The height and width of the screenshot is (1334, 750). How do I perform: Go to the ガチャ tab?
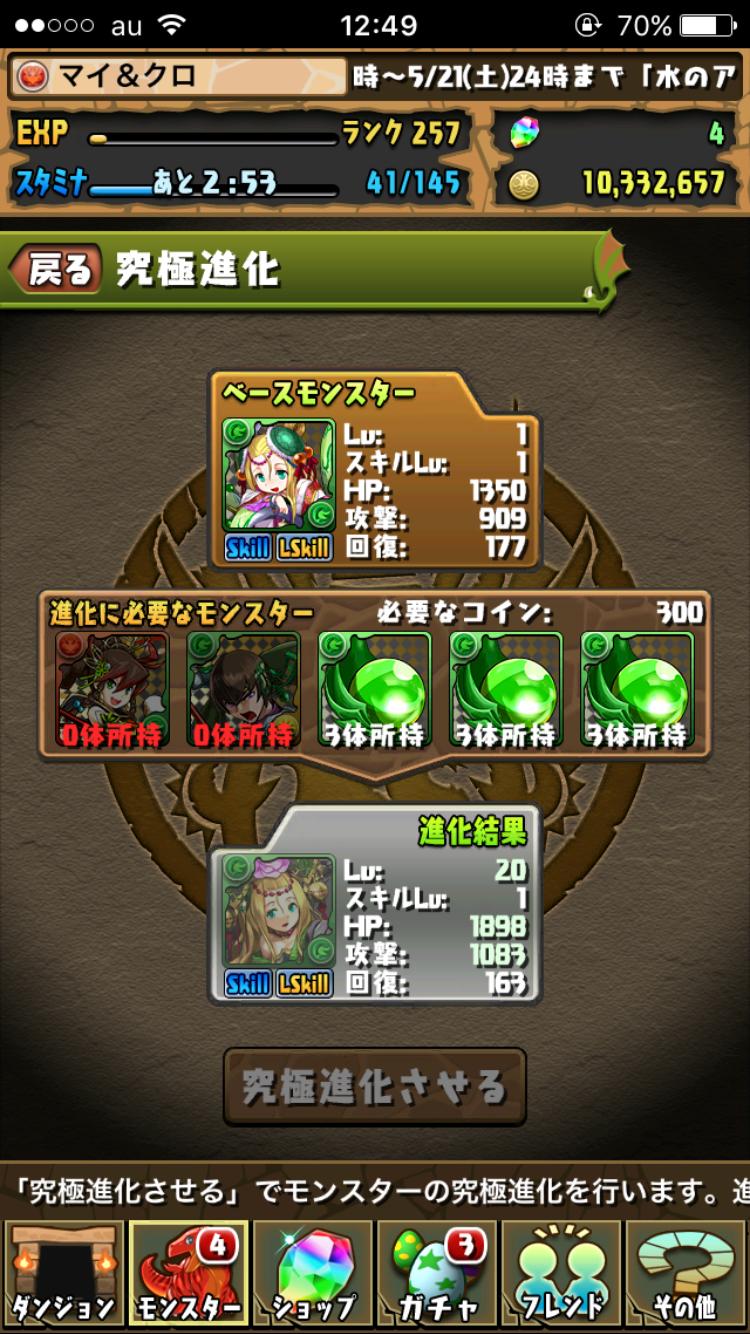point(437,1273)
